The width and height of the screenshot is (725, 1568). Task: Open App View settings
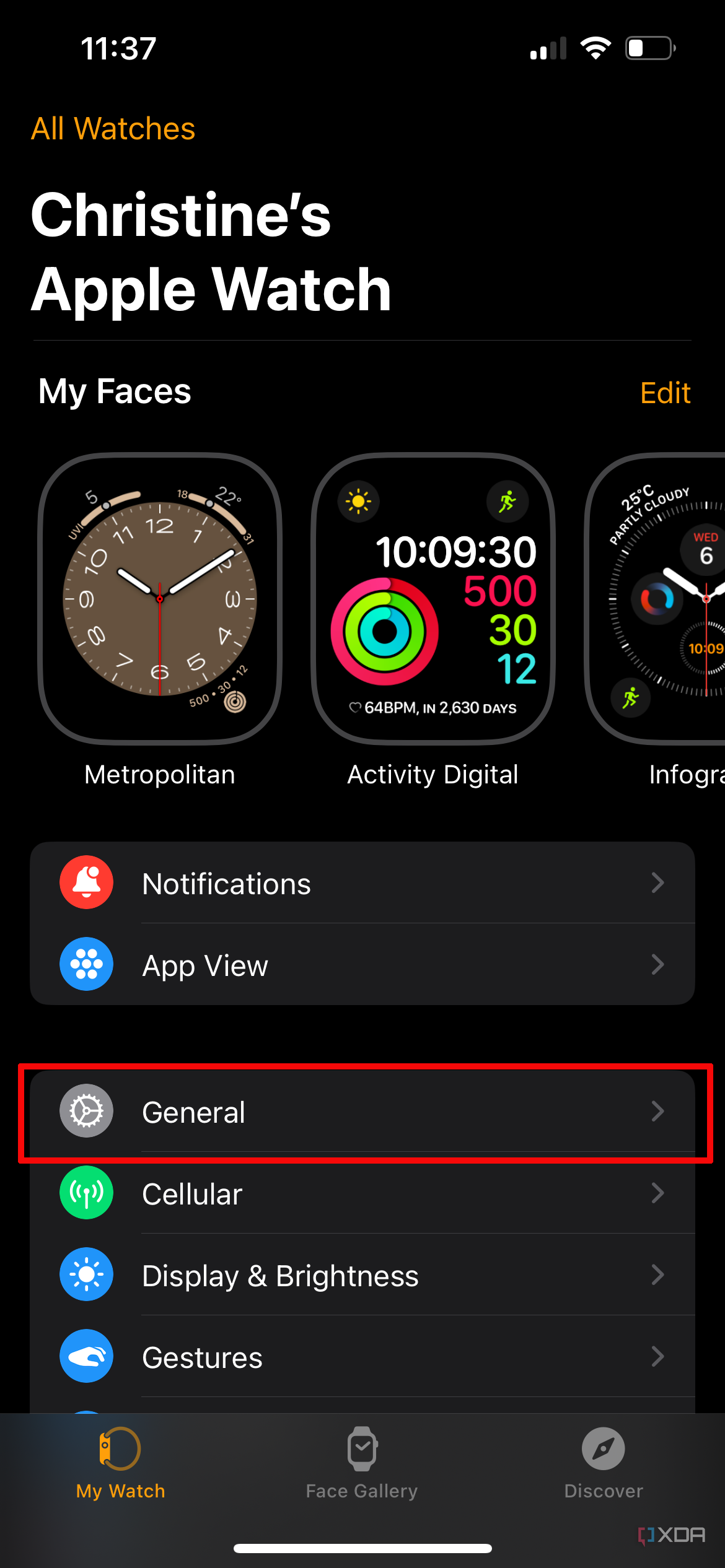362,965
